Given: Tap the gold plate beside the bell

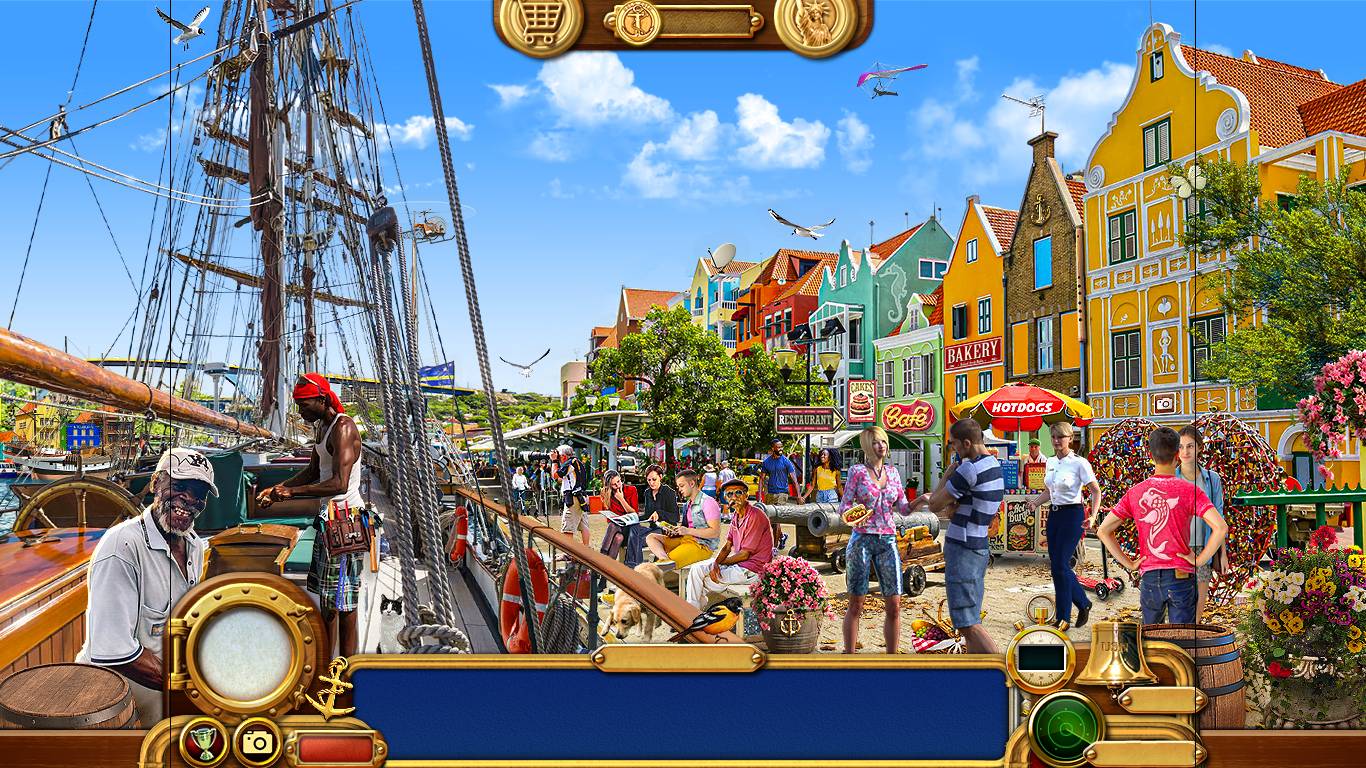Looking at the screenshot, I should [1161, 699].
